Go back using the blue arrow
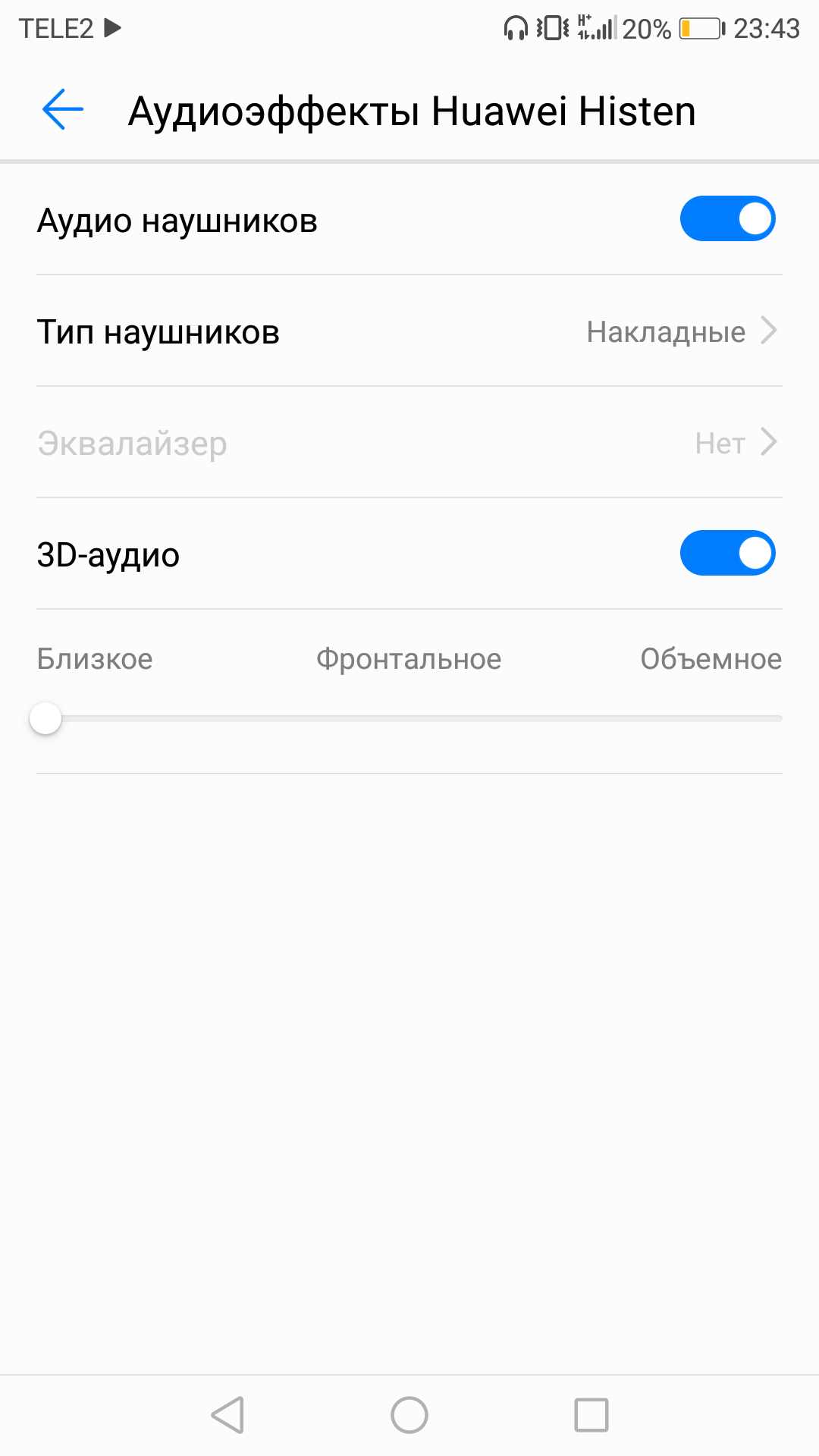Image resolution: width=819 pixels, height=1456 pixels. point(62,110)
